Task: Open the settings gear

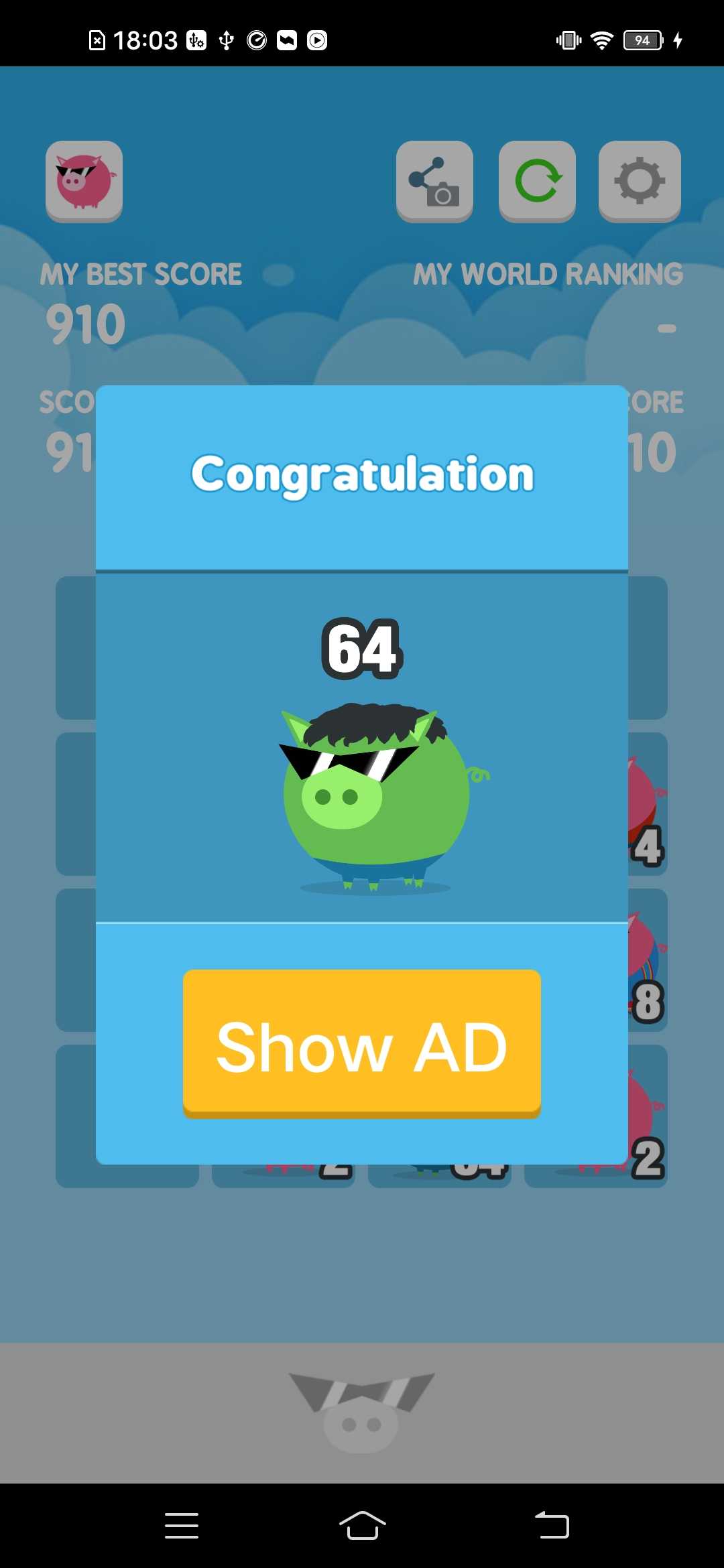Action: tap(640, 182)
